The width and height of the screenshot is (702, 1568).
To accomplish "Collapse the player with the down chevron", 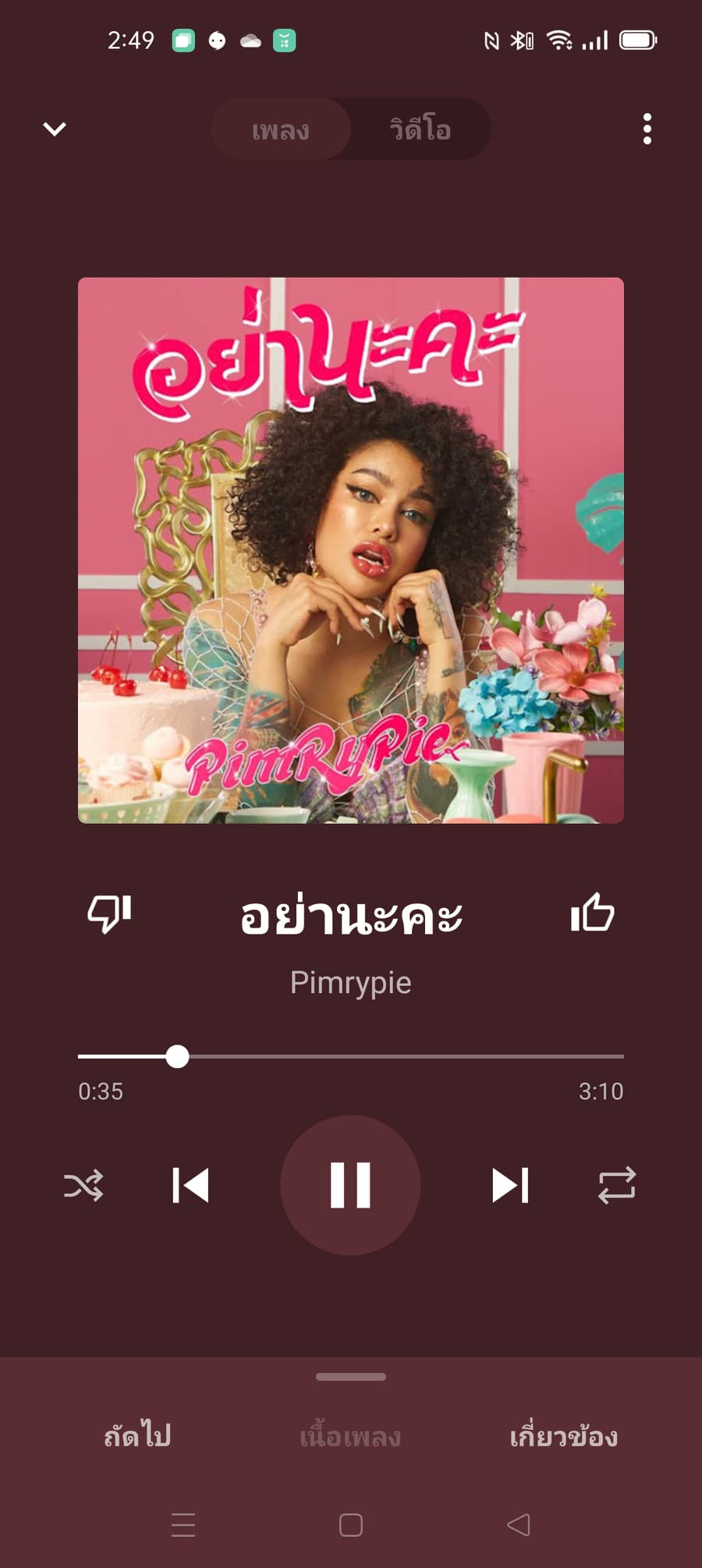I will (x=55, y=129).
